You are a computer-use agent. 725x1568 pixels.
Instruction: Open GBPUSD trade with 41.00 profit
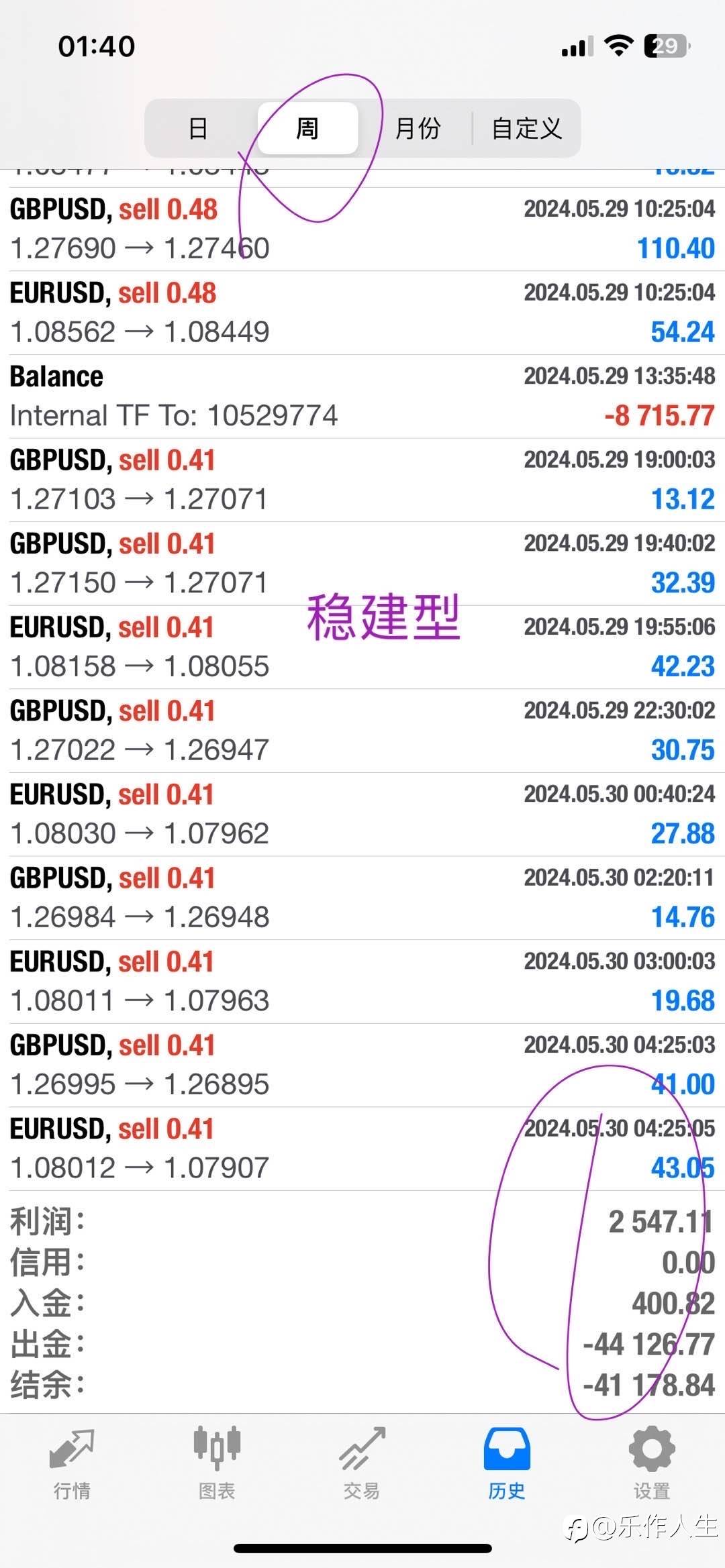click(362, 1065)
